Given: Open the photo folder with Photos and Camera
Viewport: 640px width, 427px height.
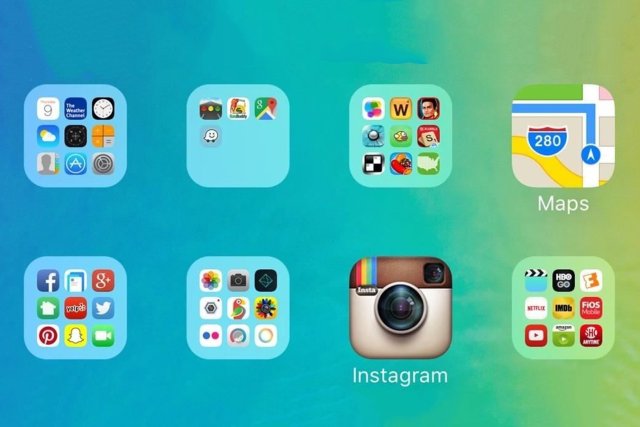Looking at the screenshot, I should click(x=238, y=307).
